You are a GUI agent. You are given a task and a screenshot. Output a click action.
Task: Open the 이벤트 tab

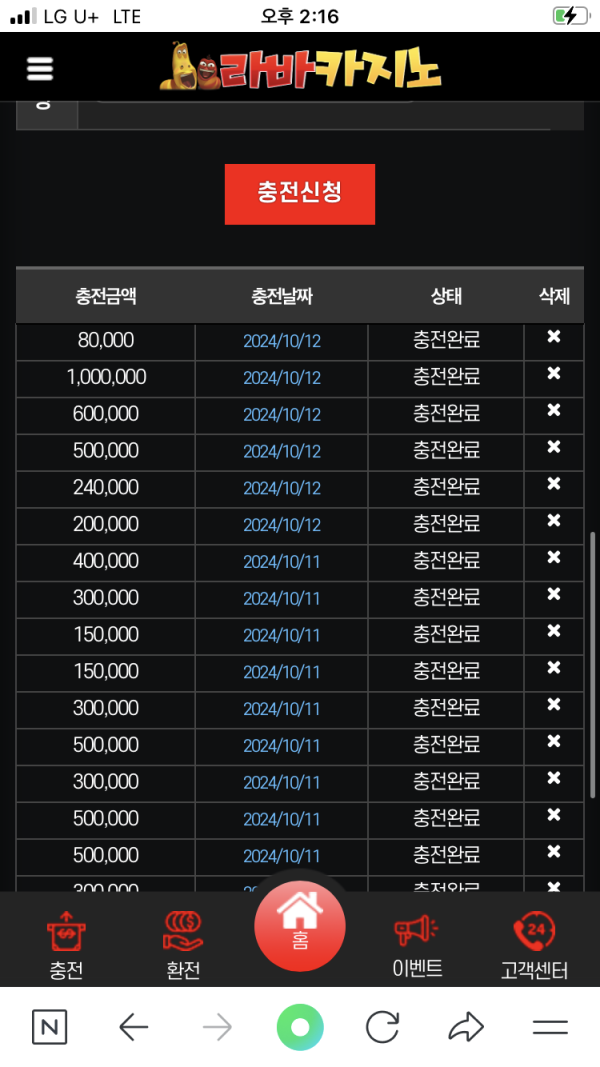pos(417,945)
